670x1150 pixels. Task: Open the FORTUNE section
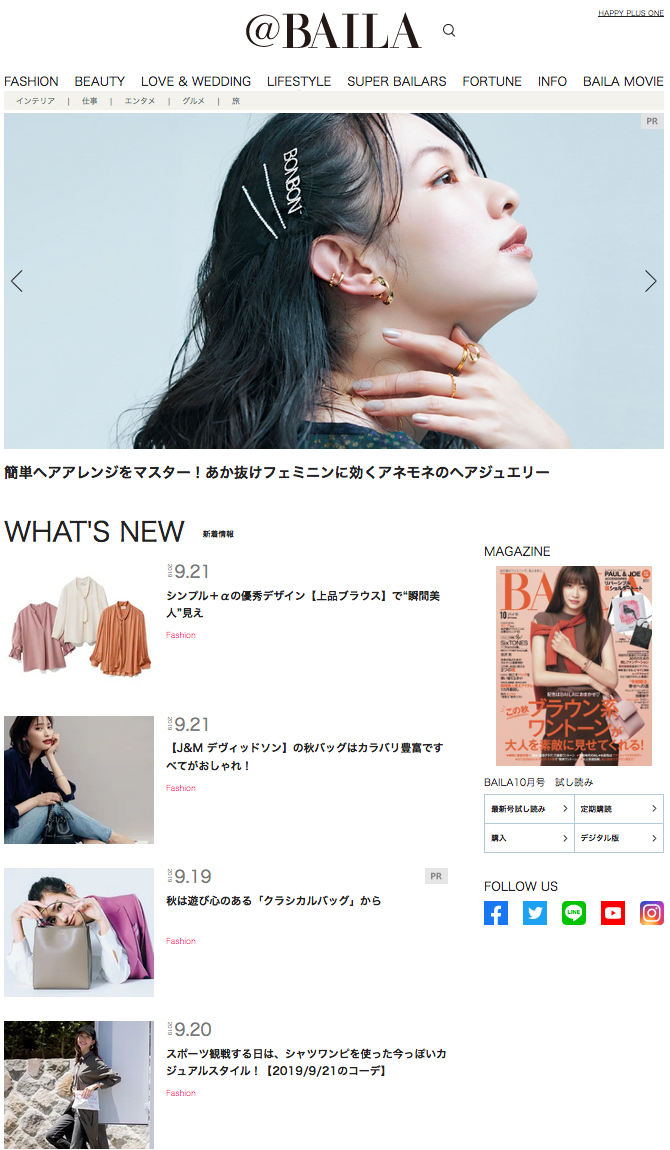[x=492, y=81]
